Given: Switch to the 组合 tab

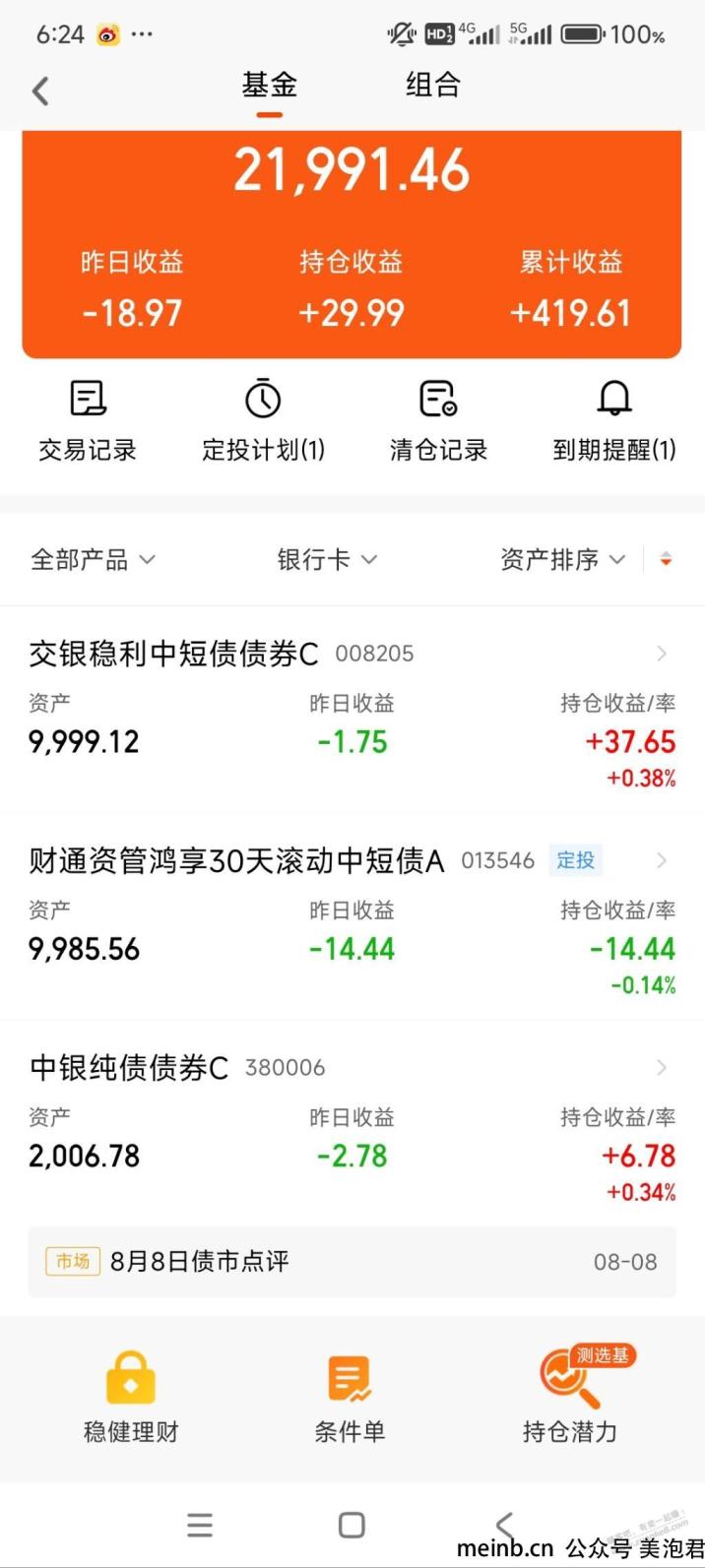Looking at the screenshot, I should click(433, 86).
